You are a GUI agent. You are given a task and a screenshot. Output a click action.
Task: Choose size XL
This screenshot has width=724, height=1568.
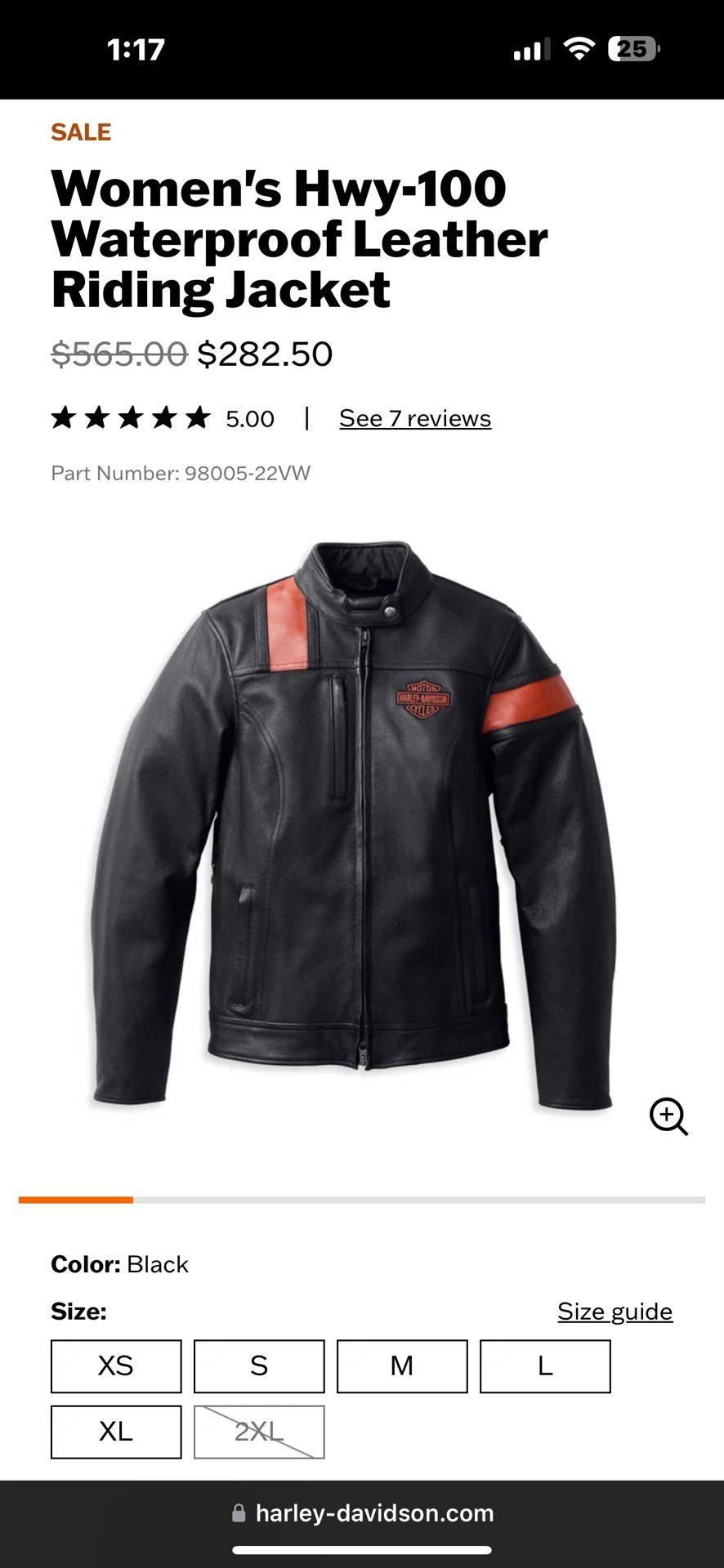pyautogui.click(x=116, y=1431)
